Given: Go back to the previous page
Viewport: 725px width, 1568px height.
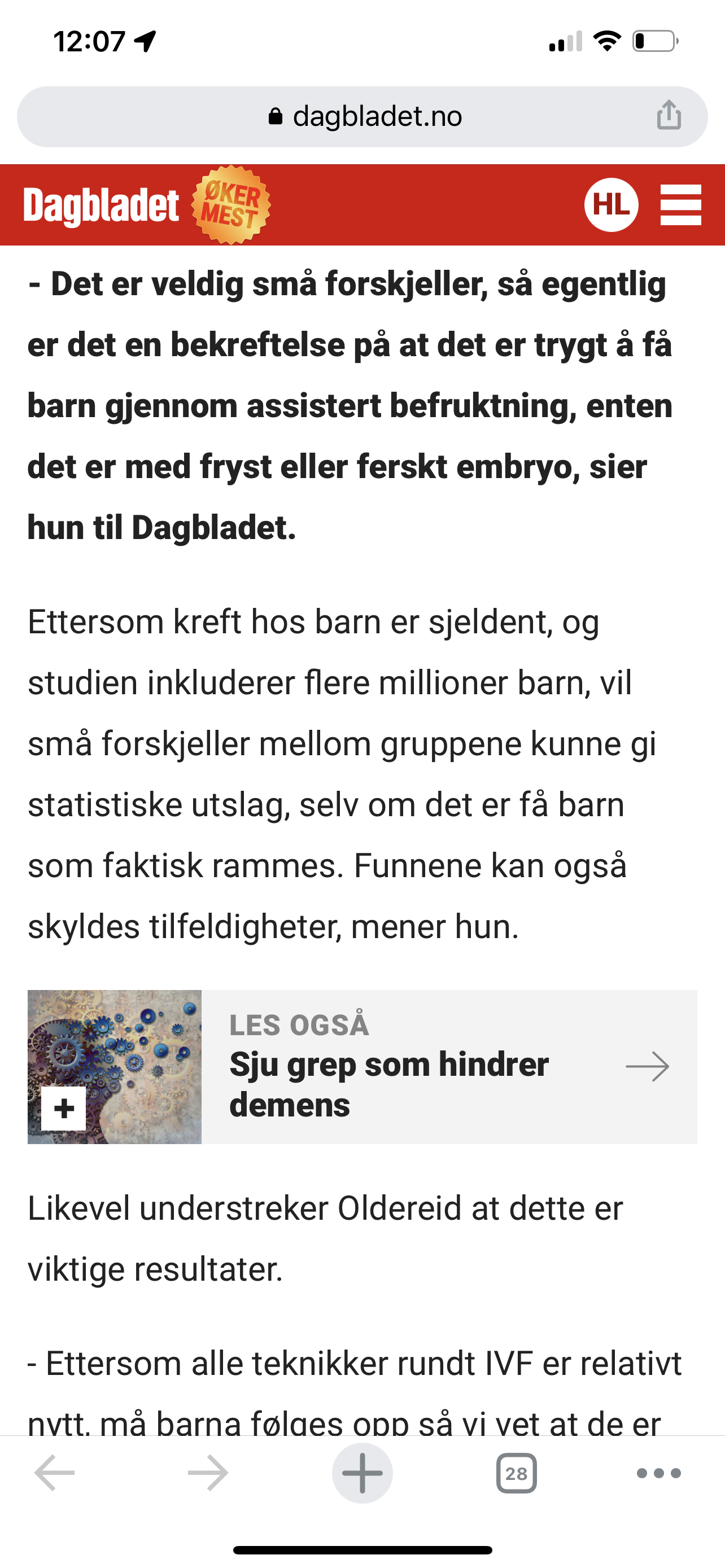Looking at the screenshot, I should pyautogui.click(x=55, y=1473).
